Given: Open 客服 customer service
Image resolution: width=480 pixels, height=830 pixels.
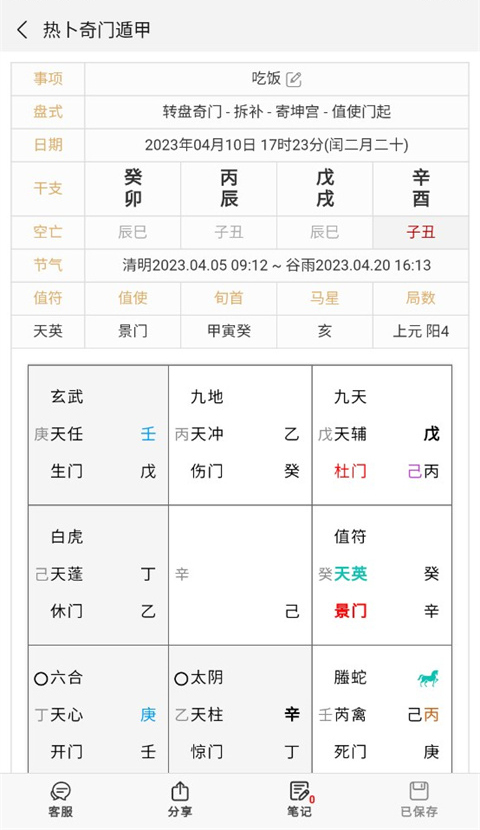Looking at the screenshot, I should (x=61, y=800).
